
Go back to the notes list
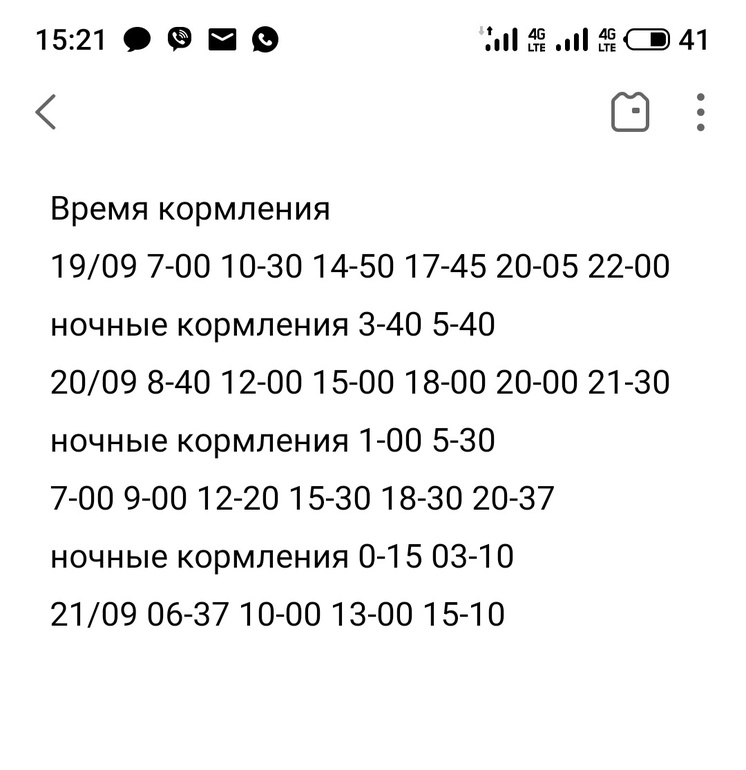pyautogui.click(x=46, y=112)
